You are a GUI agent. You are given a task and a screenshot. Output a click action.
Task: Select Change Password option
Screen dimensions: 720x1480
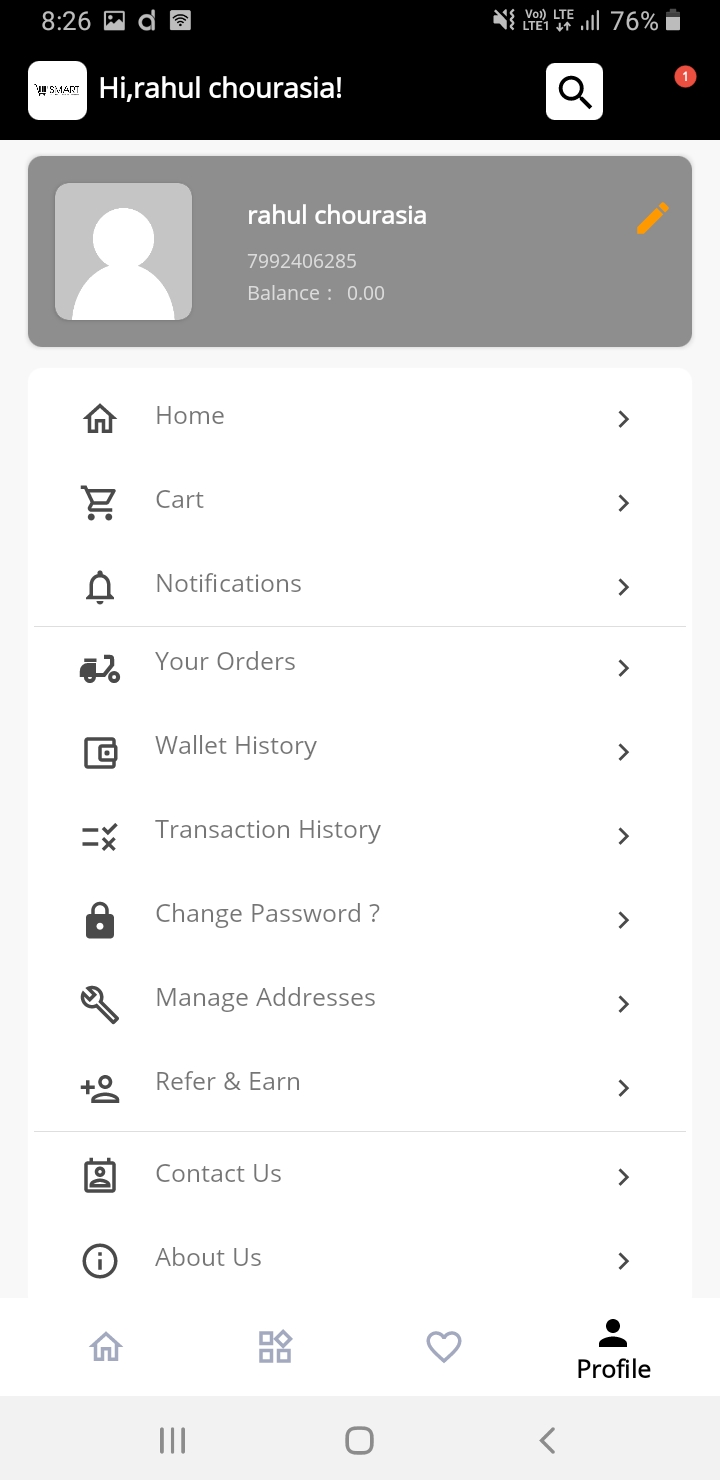[360, 917]
